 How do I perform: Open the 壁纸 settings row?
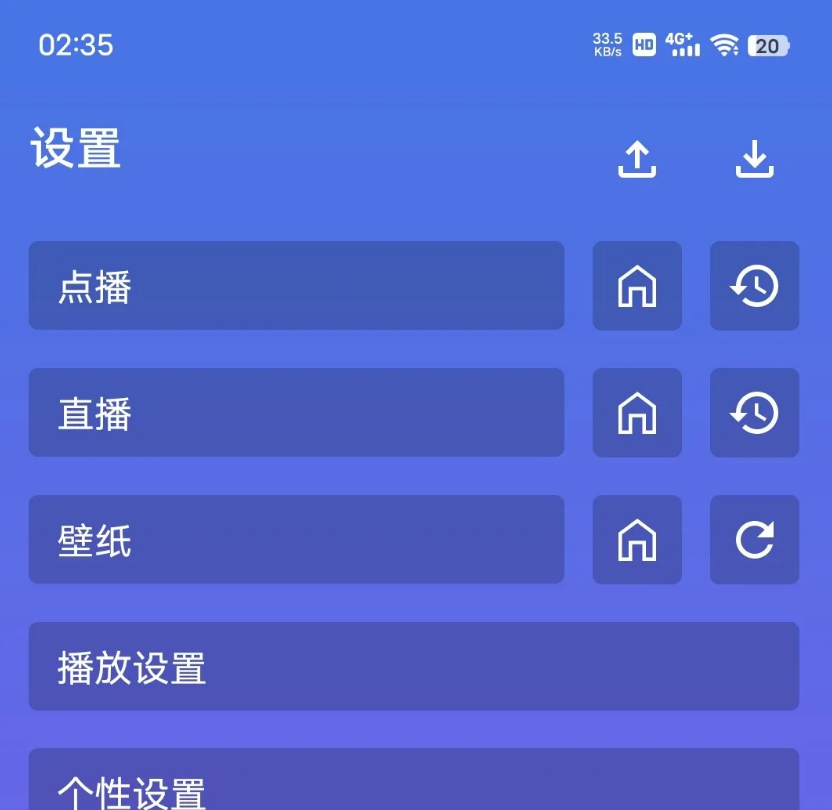tap(296, 540)
